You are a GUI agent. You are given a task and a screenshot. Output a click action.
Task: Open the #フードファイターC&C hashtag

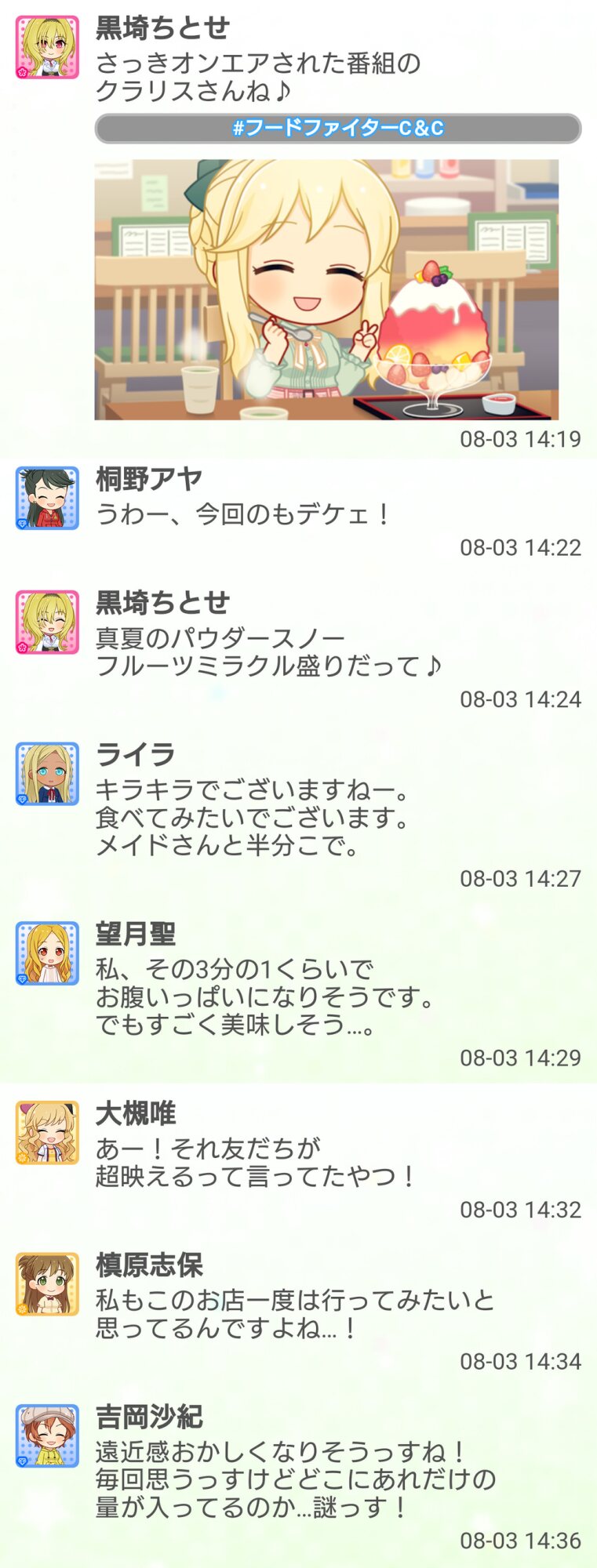pyautogui.click(x=337, y=128)
